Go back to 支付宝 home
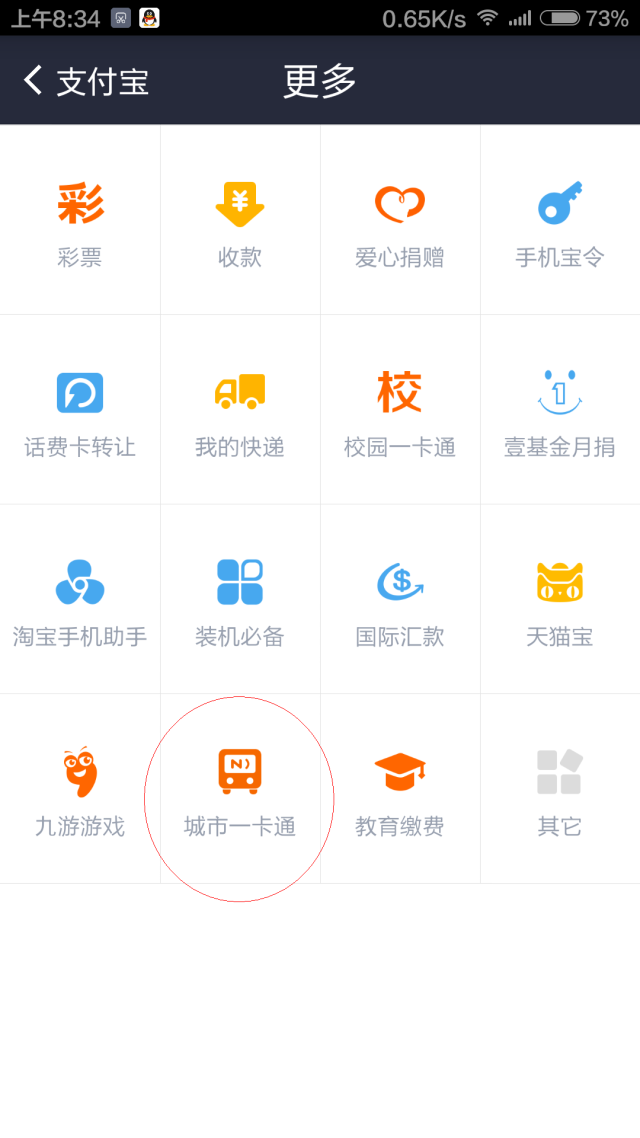Screen dimensions: 640x1138 (x=85, y=81)
